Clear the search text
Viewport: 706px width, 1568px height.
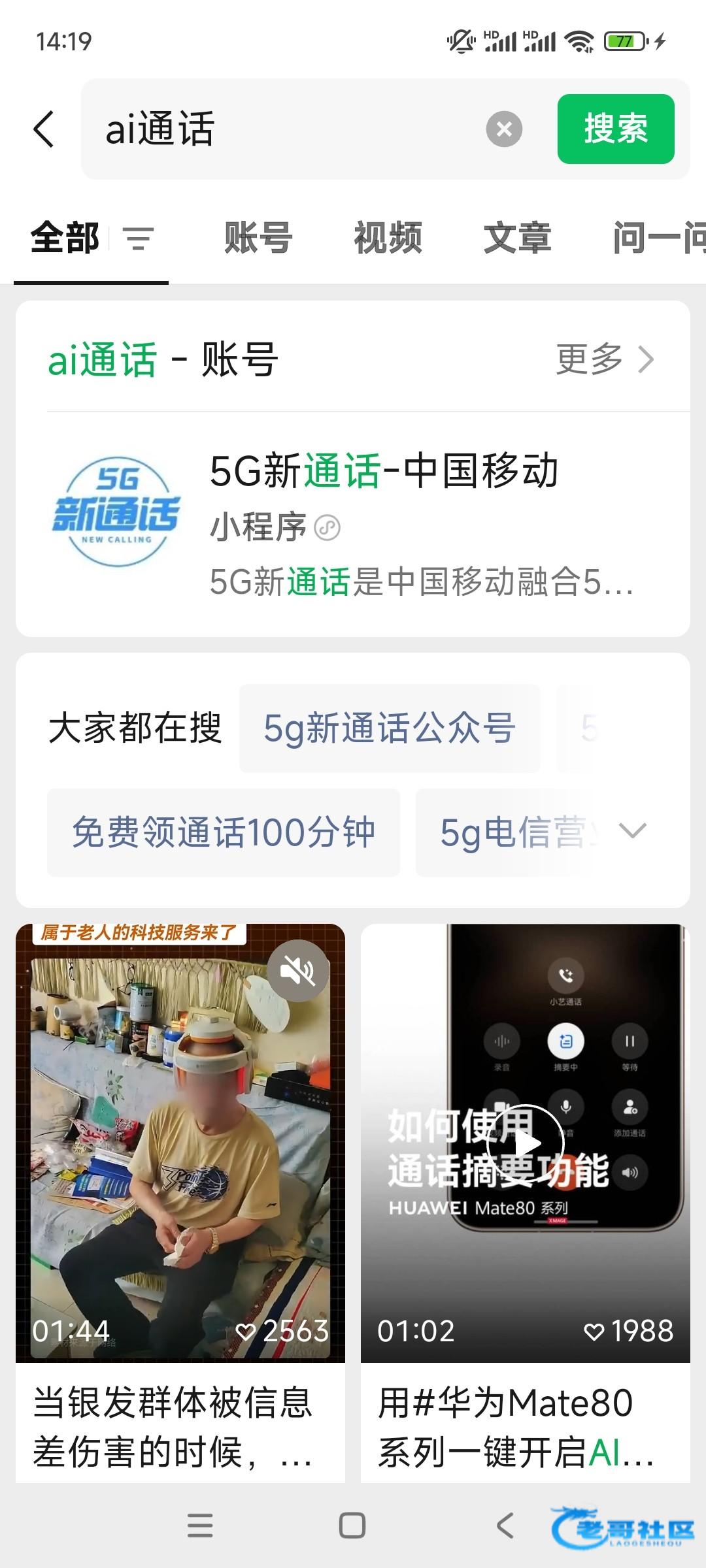pyautogui.click(x=504, y=129)
